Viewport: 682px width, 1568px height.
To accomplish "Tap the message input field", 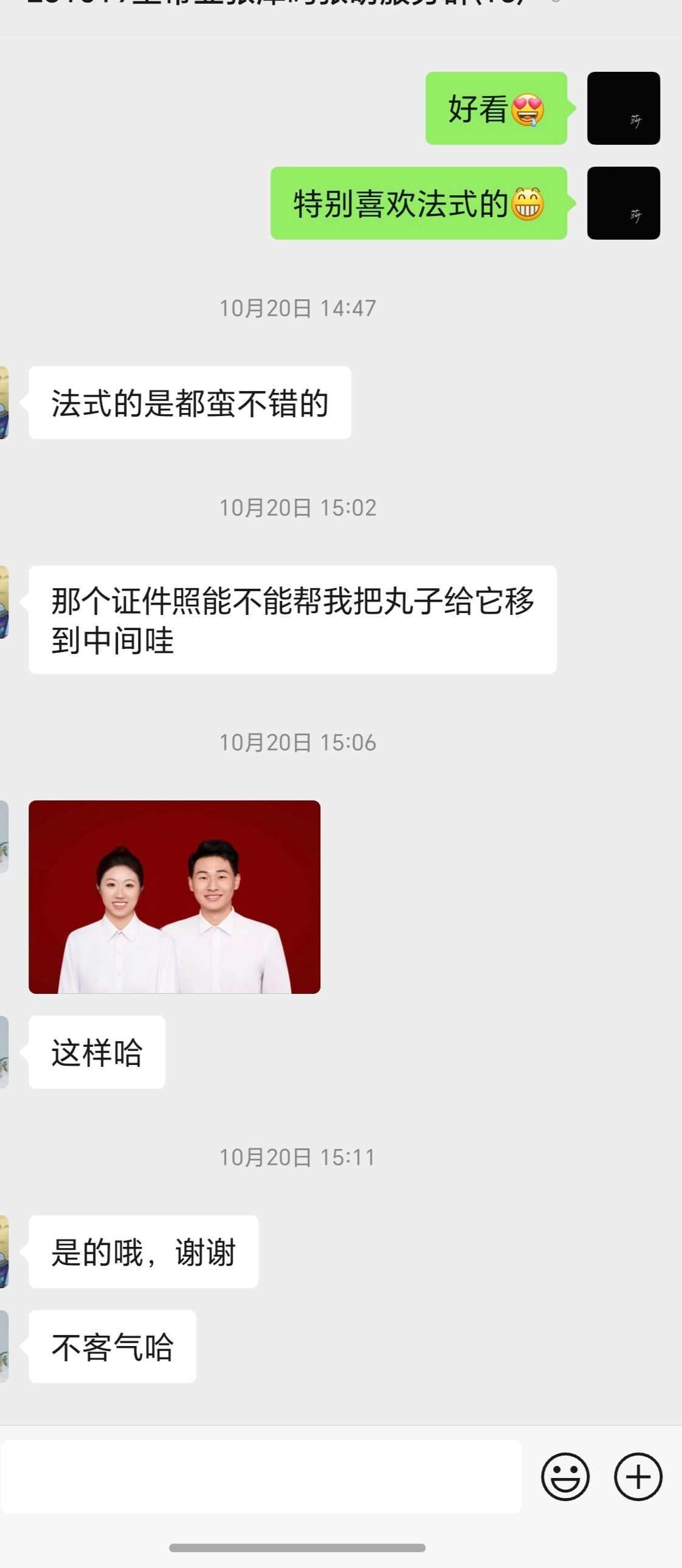I will point(261,1477).
